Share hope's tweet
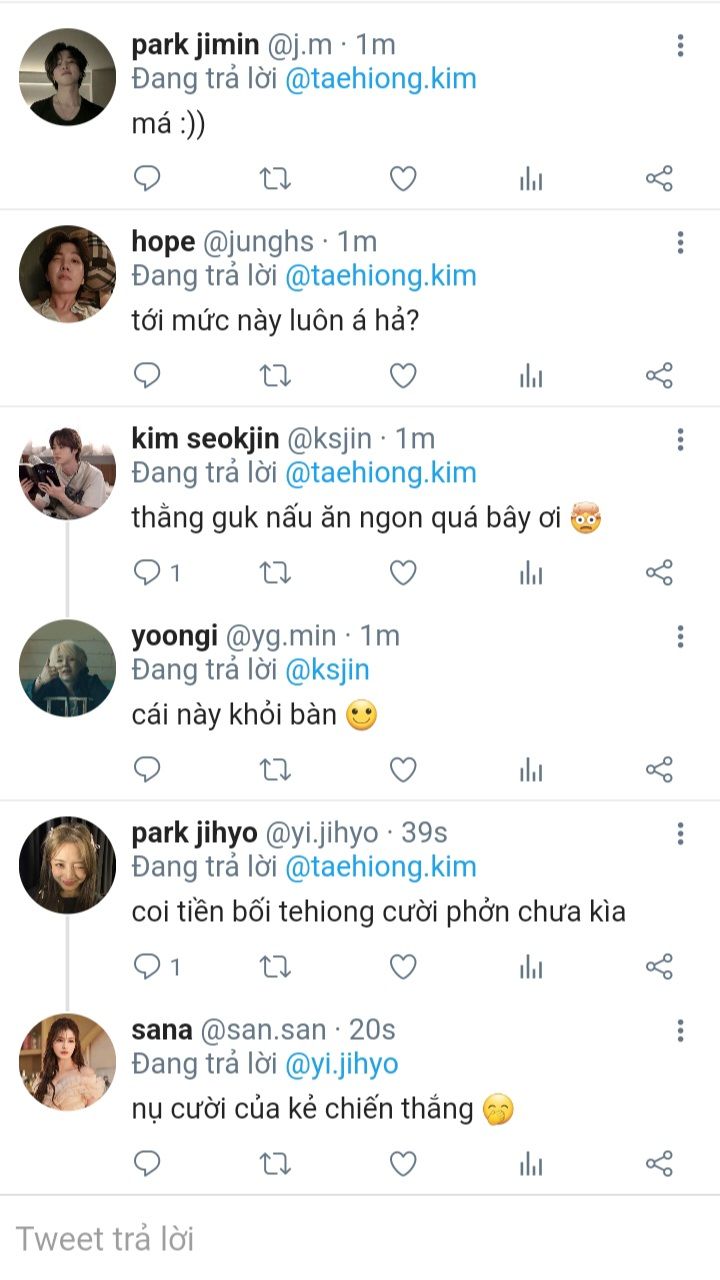This screenshot has height=1280, width=720. [x=659, y=377]
